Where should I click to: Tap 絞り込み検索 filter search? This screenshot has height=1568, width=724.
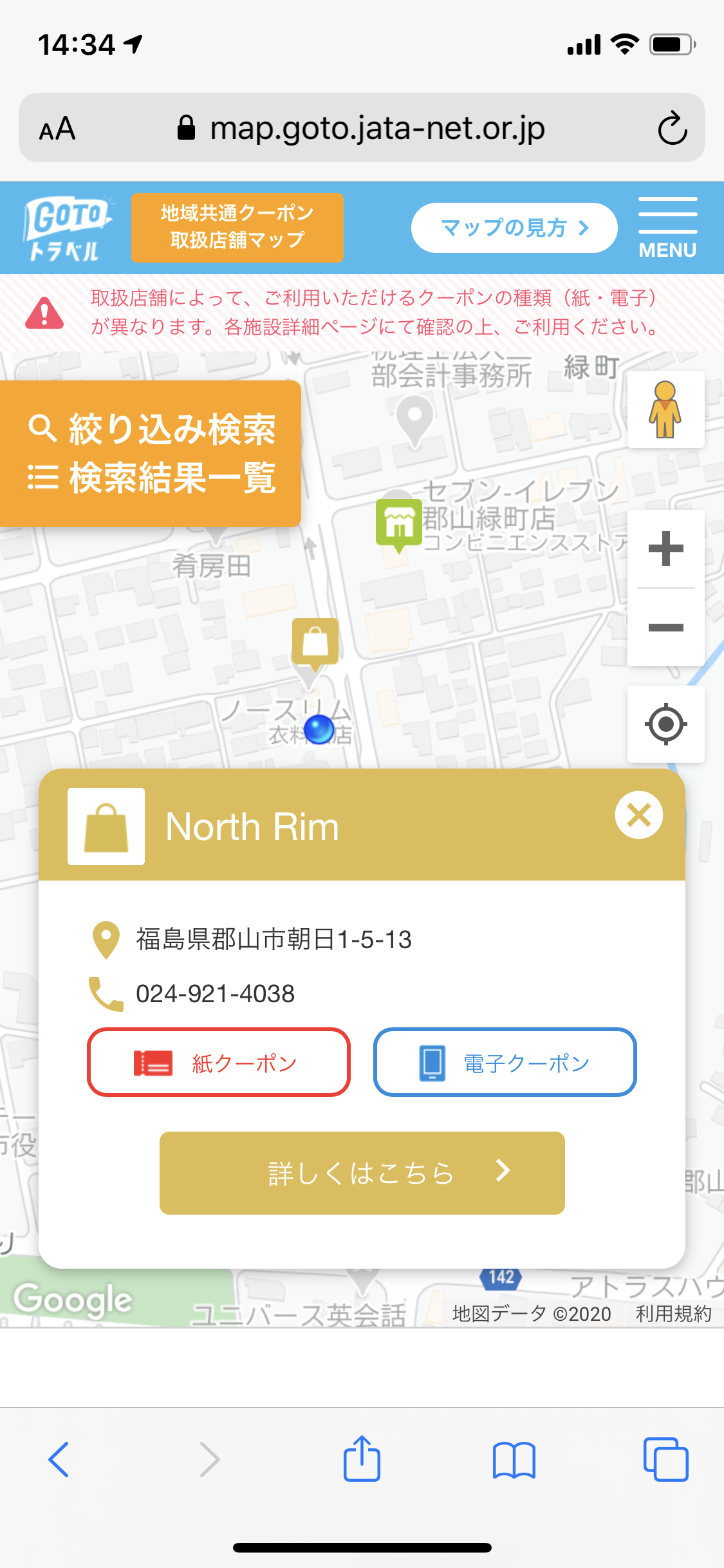coord(152,429)
